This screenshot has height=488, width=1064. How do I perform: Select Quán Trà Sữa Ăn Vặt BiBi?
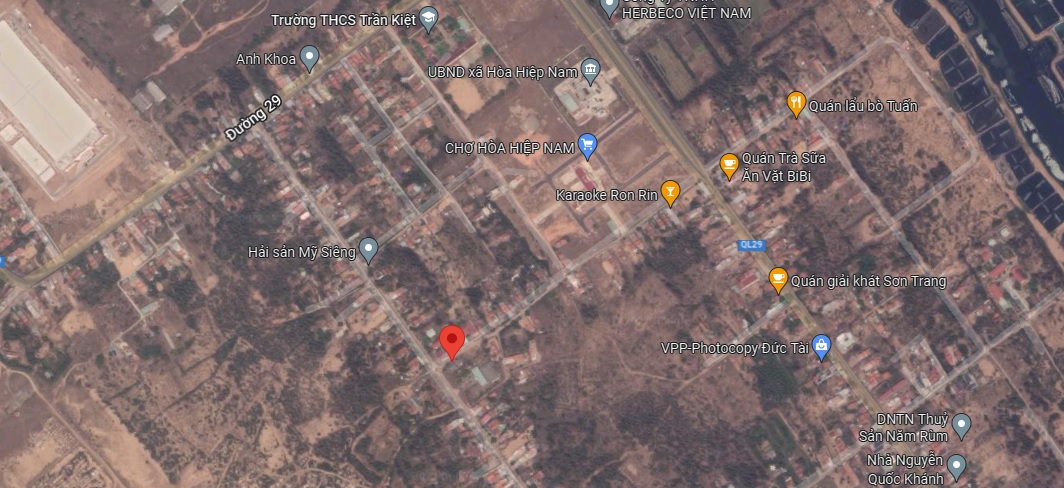click(729, 165)
